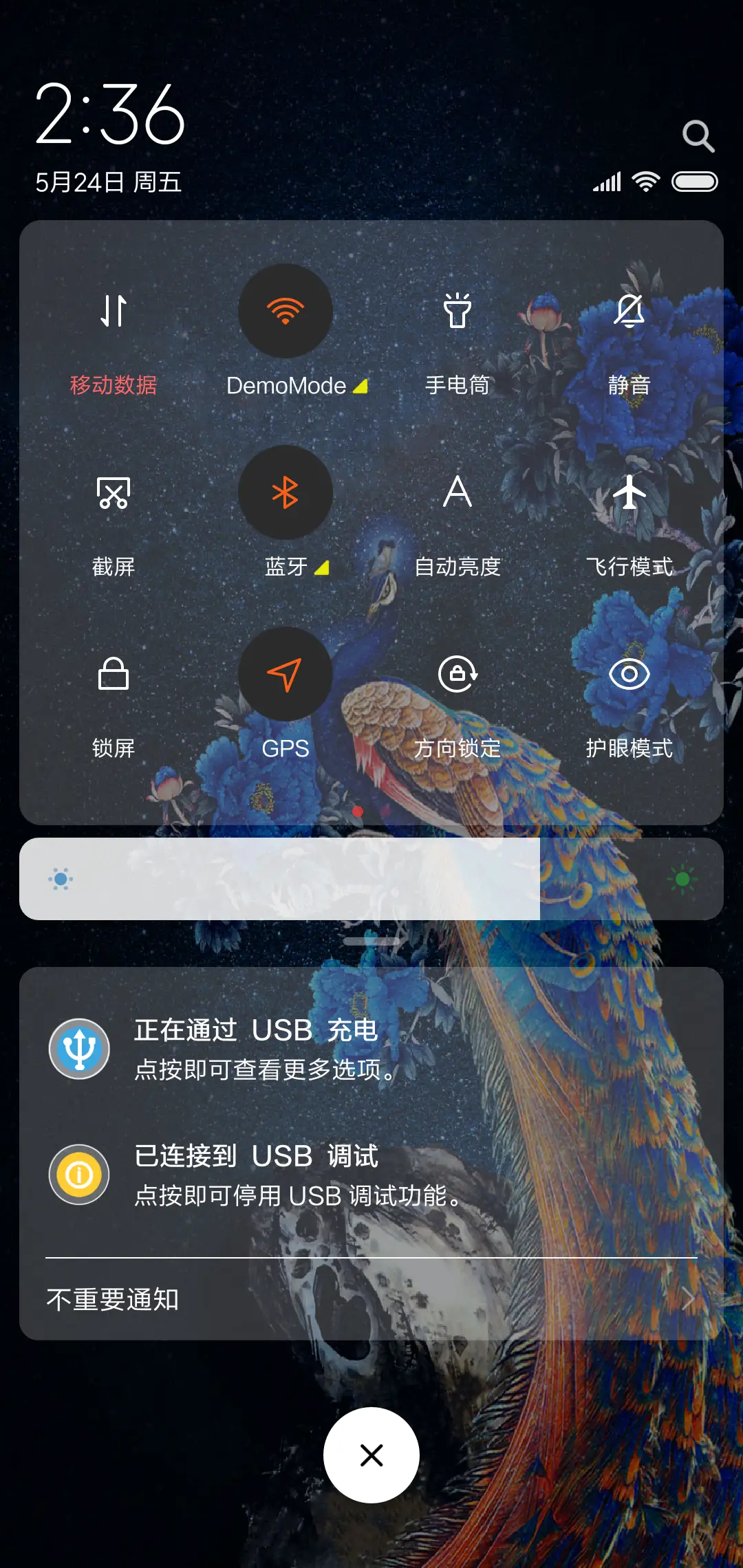Expand Bluetooth options via its corner arrow
This screenshot has height=1568, width=743.
323,566
